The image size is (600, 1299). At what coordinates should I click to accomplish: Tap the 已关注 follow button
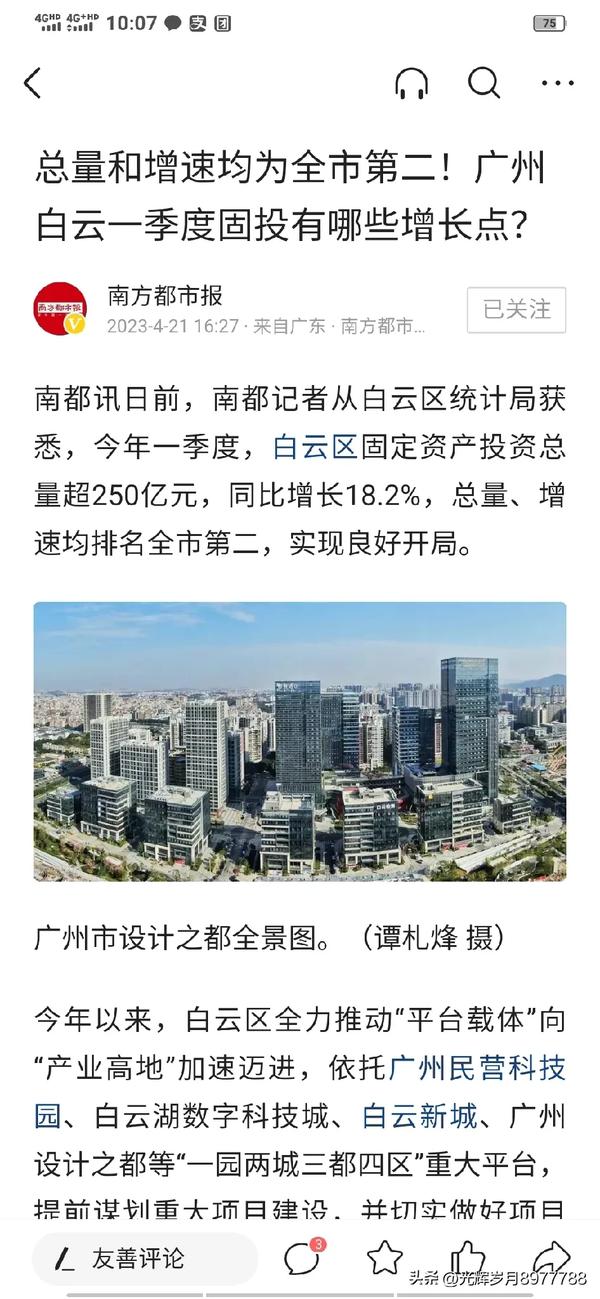[x=516, y=309]
